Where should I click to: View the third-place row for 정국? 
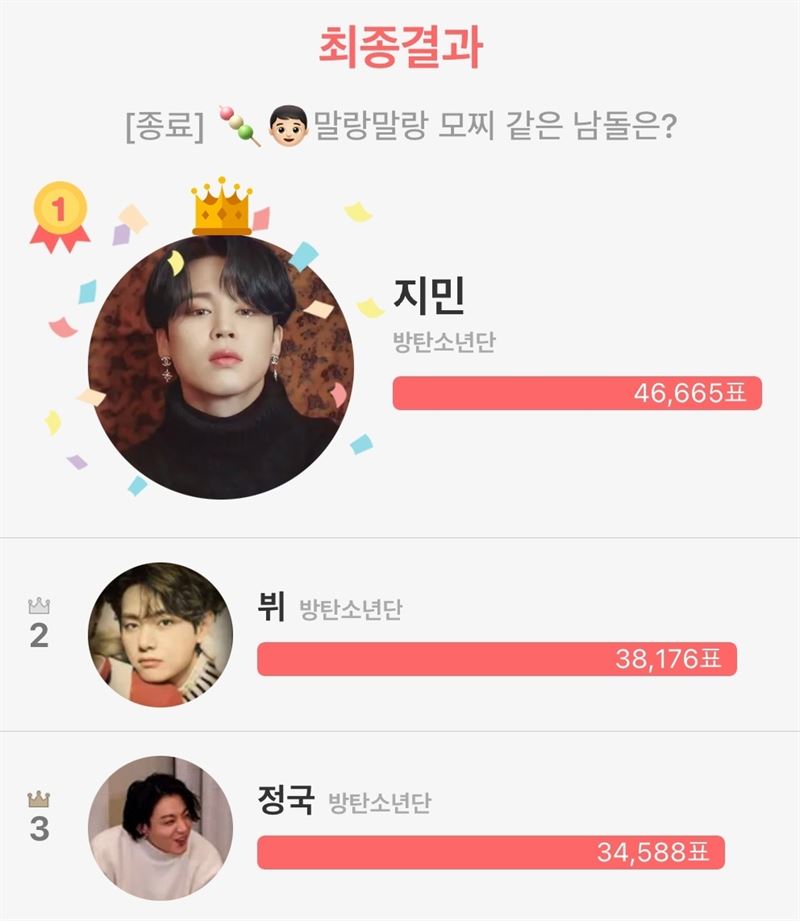coord(400,827)
